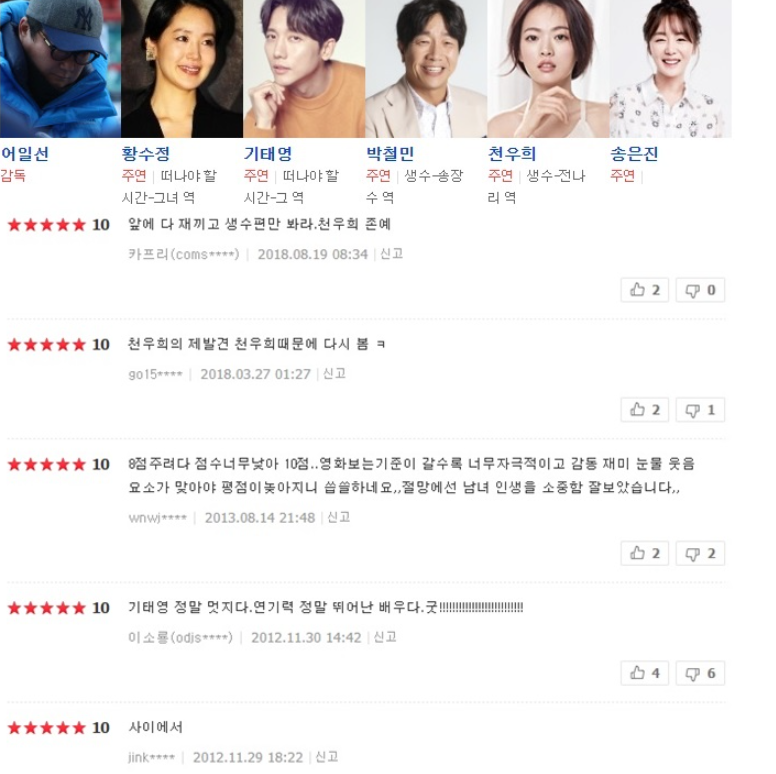
Task: Report the review by 카프리(coms****)
Action: click(x=391, y=254)
